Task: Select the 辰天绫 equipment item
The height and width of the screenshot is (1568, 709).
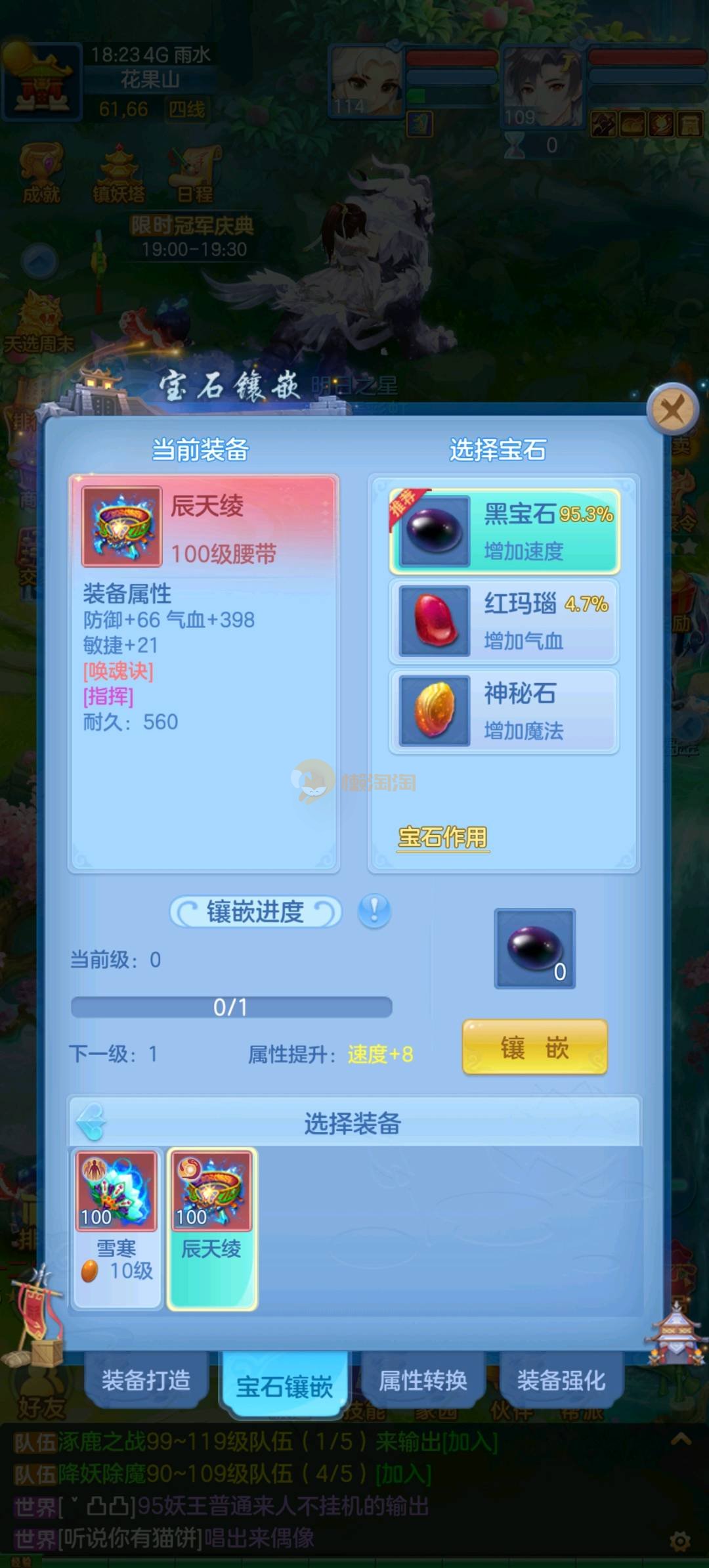Action: coord(212,1228)
